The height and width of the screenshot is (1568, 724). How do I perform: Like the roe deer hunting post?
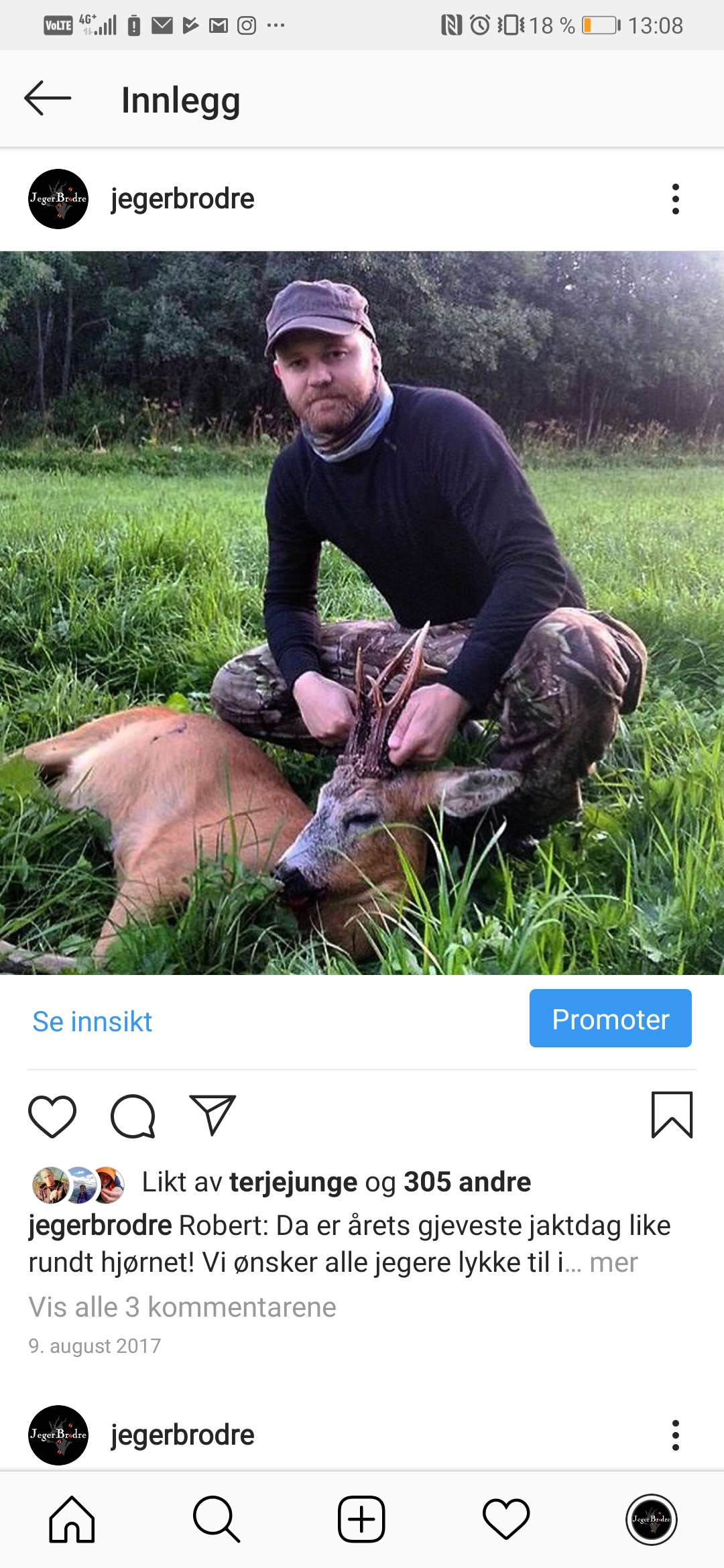pyautogui.click(x=52, y=1116)
